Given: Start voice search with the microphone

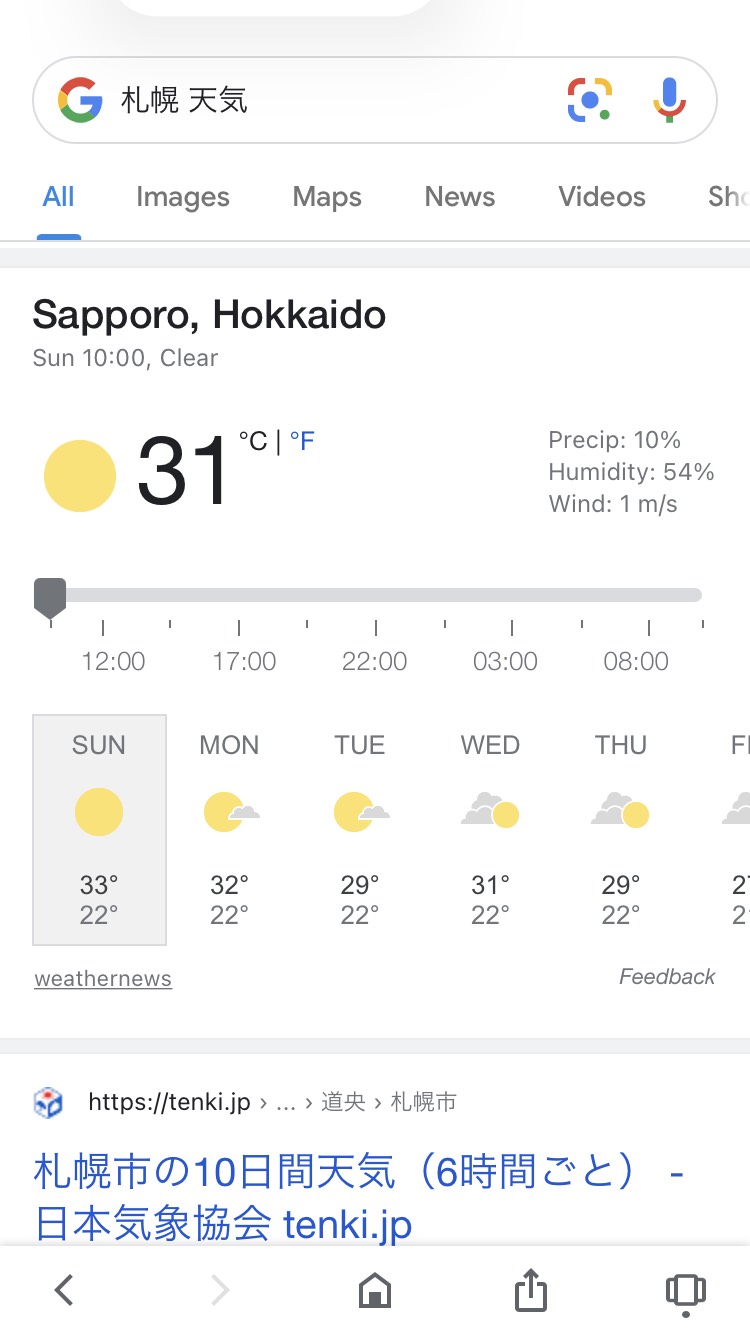Looking at the screenshot, I should (x=669, y=100).
